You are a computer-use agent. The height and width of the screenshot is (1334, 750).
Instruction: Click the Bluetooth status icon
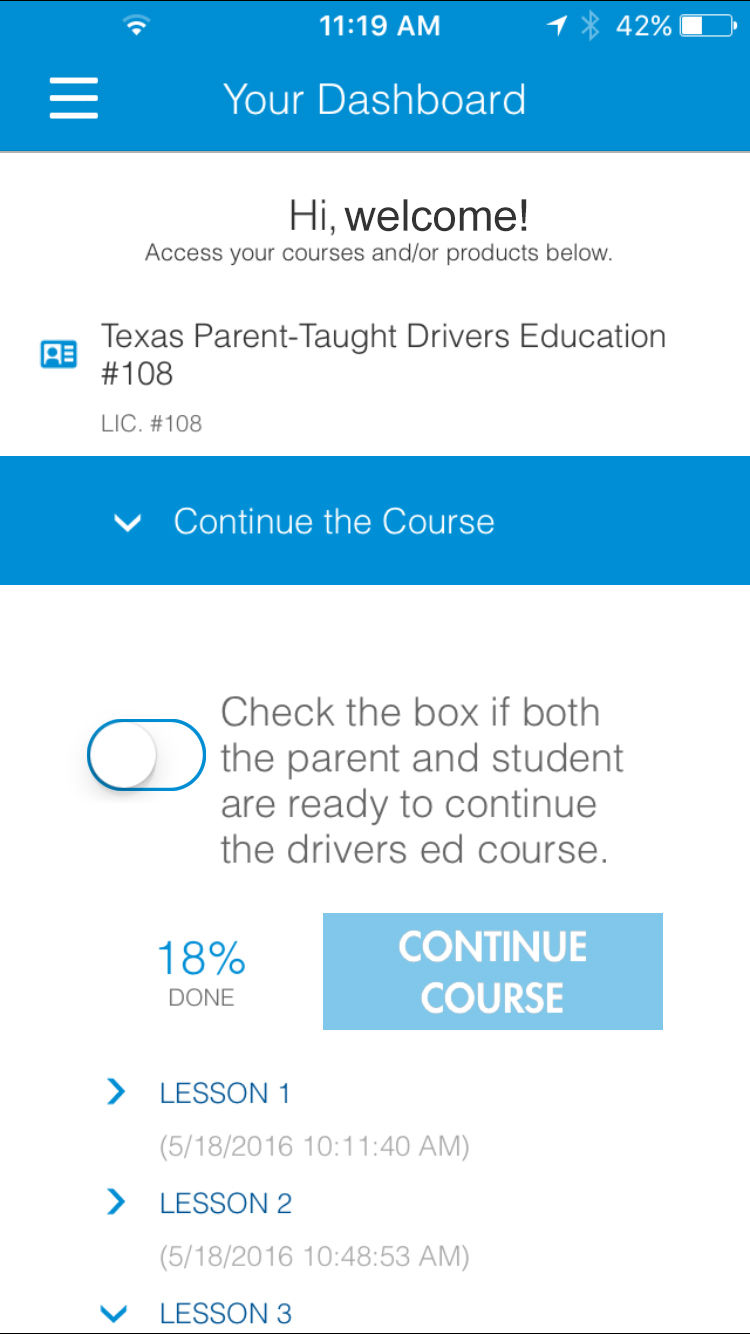[592, 25]
